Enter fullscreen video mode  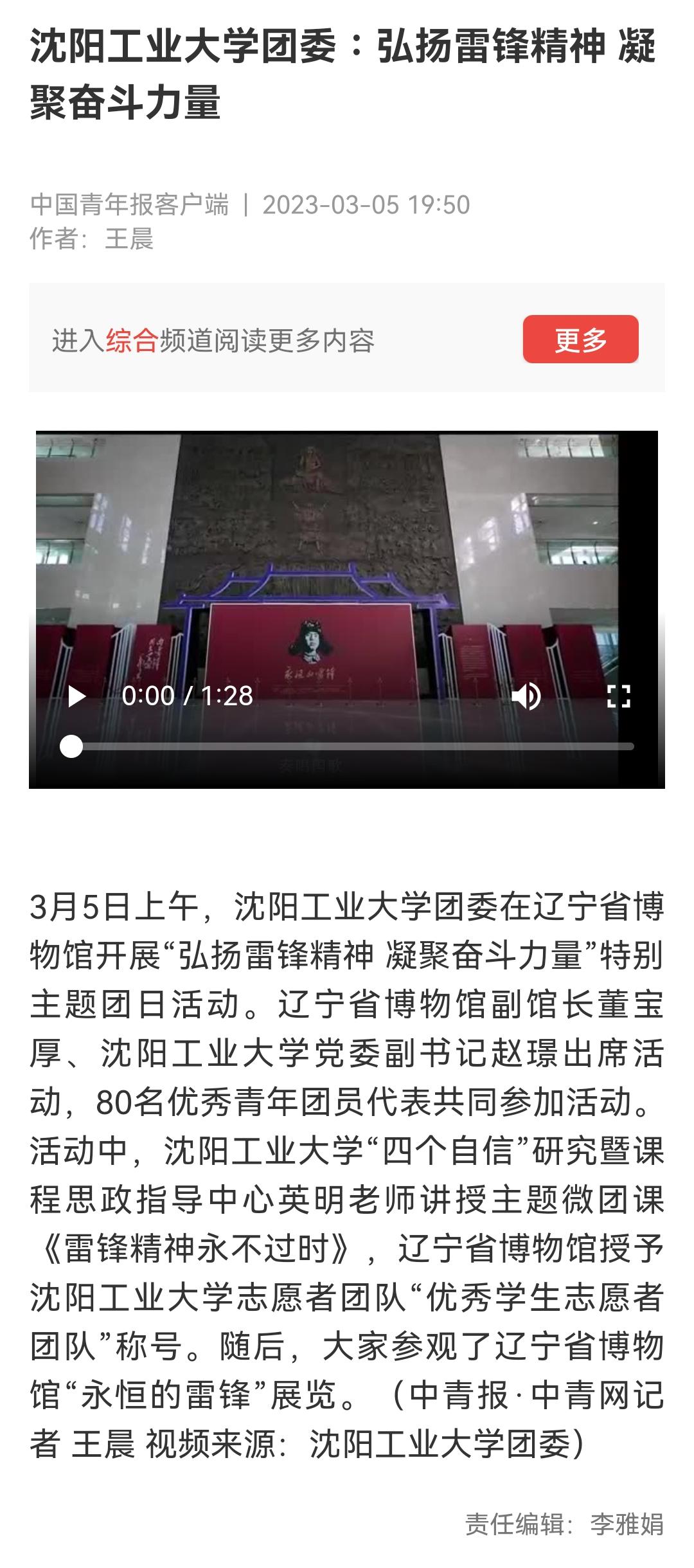click(x=618, y=696)
